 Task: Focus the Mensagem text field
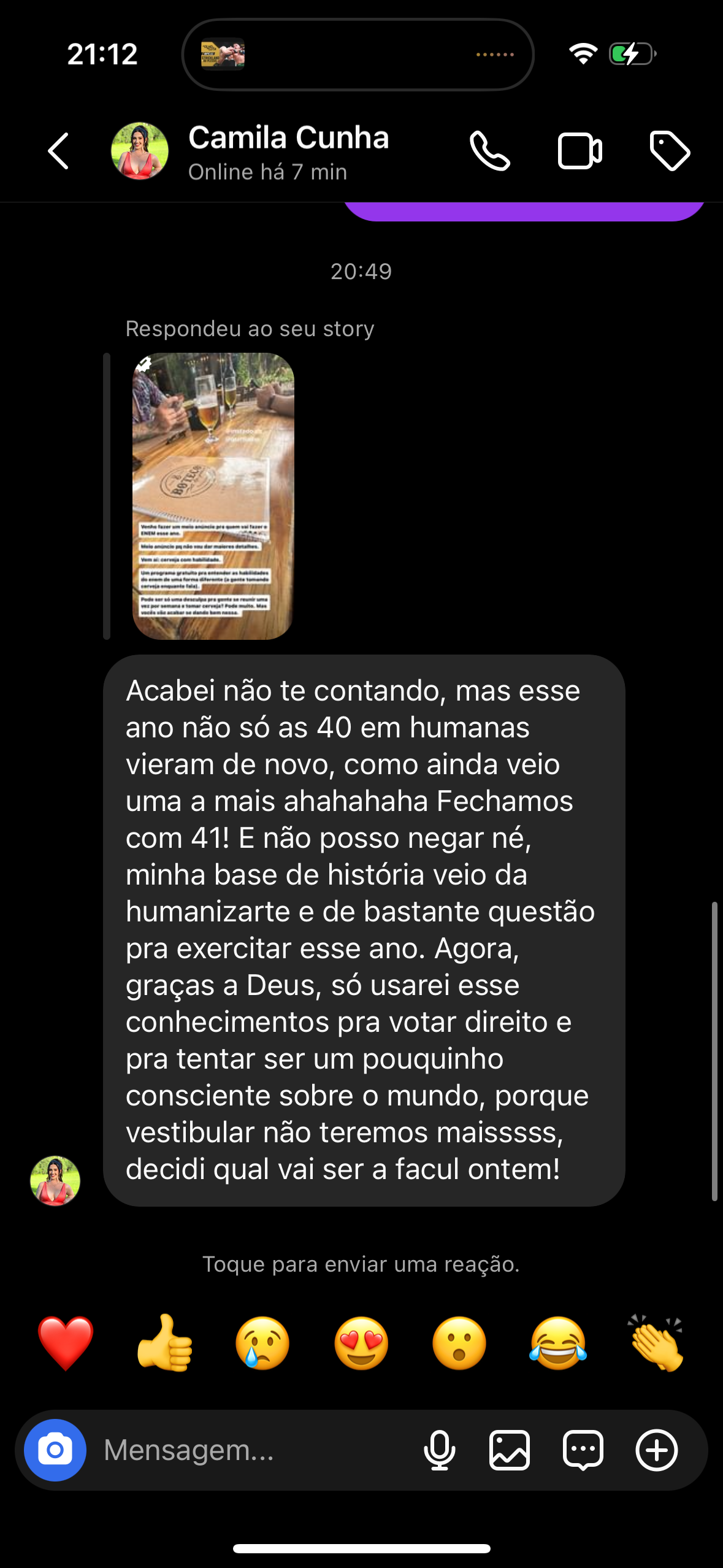coord(245,1450)
